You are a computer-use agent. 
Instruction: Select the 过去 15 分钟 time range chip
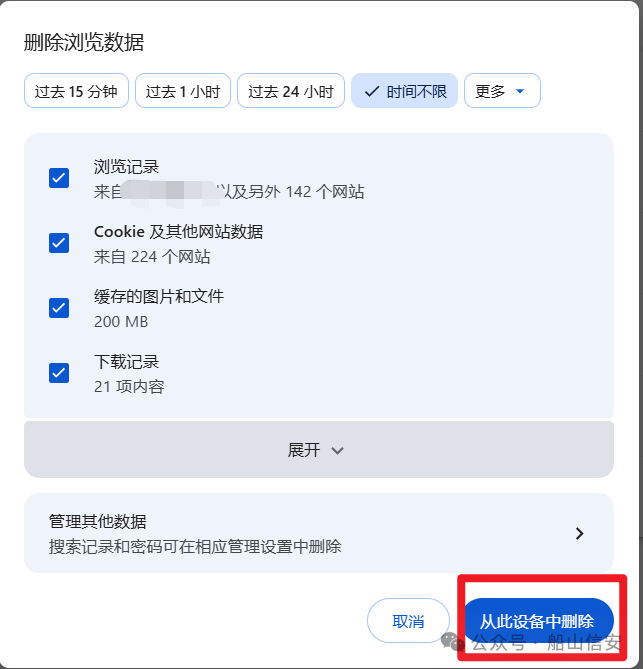[x=76, y=91]
